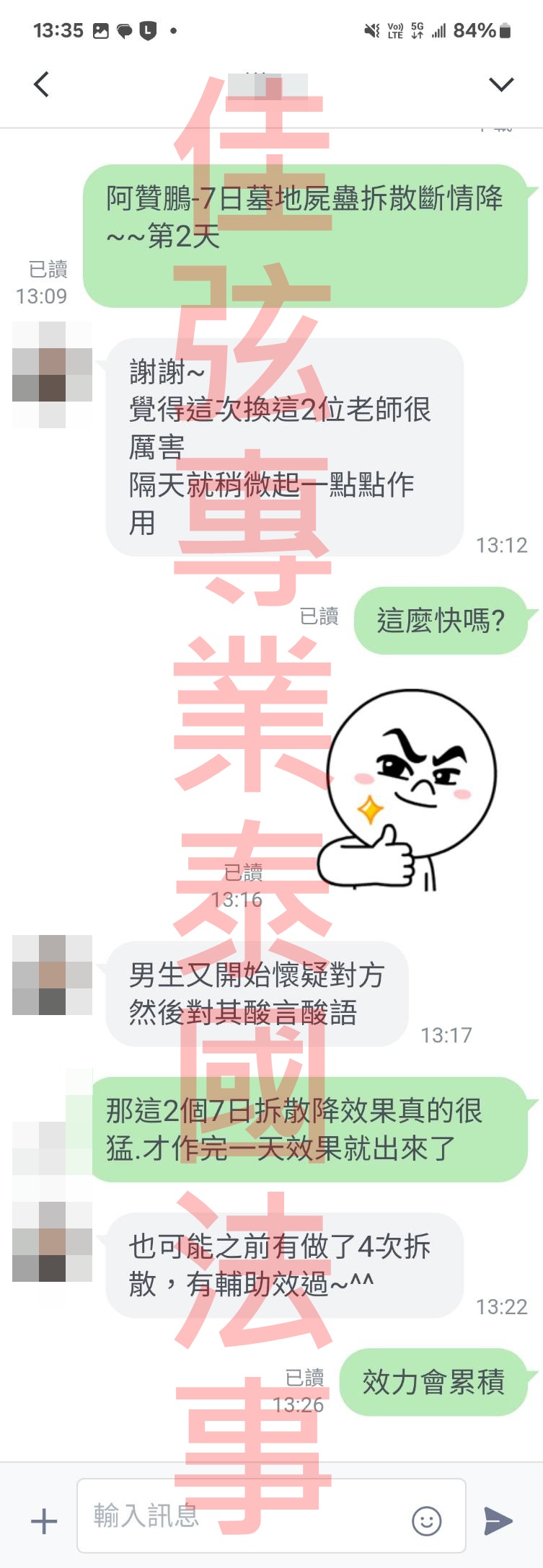Send the message with the arrow

[x=498, y=1521]
